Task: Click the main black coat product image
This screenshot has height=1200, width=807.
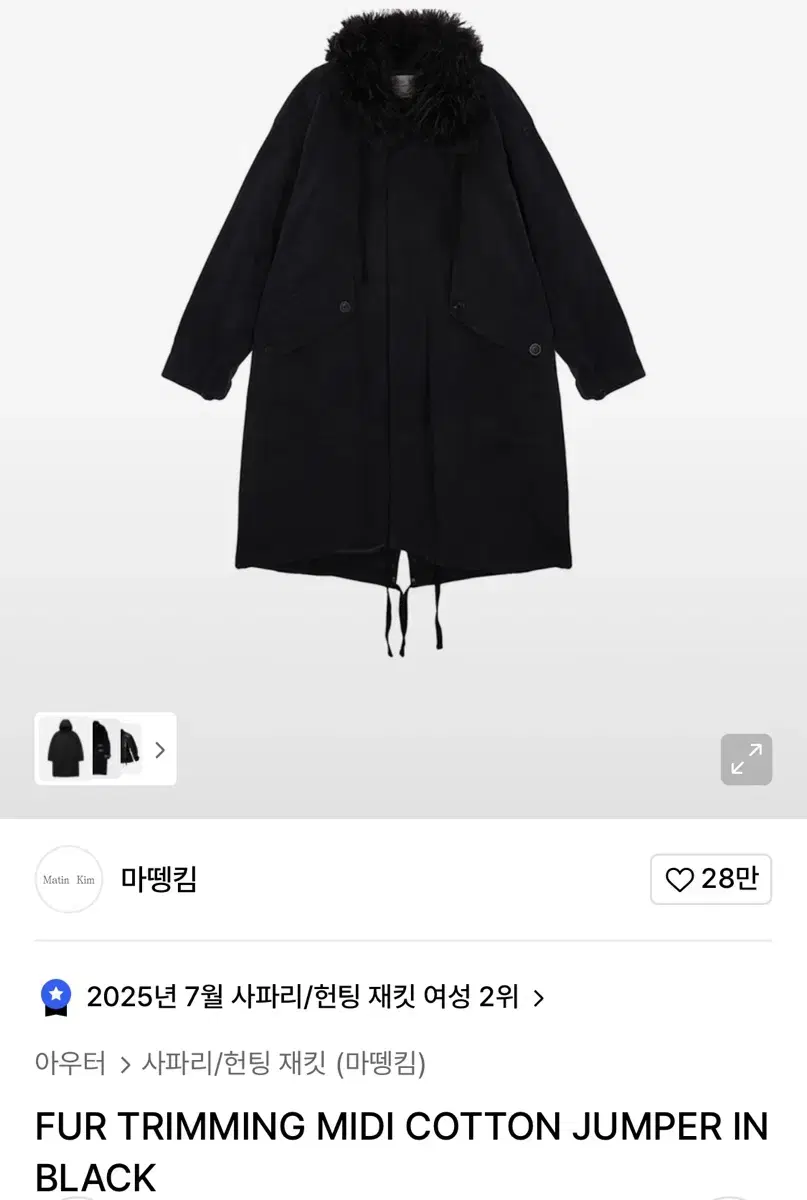Action: pyautogui.click(x=400, y=350)
